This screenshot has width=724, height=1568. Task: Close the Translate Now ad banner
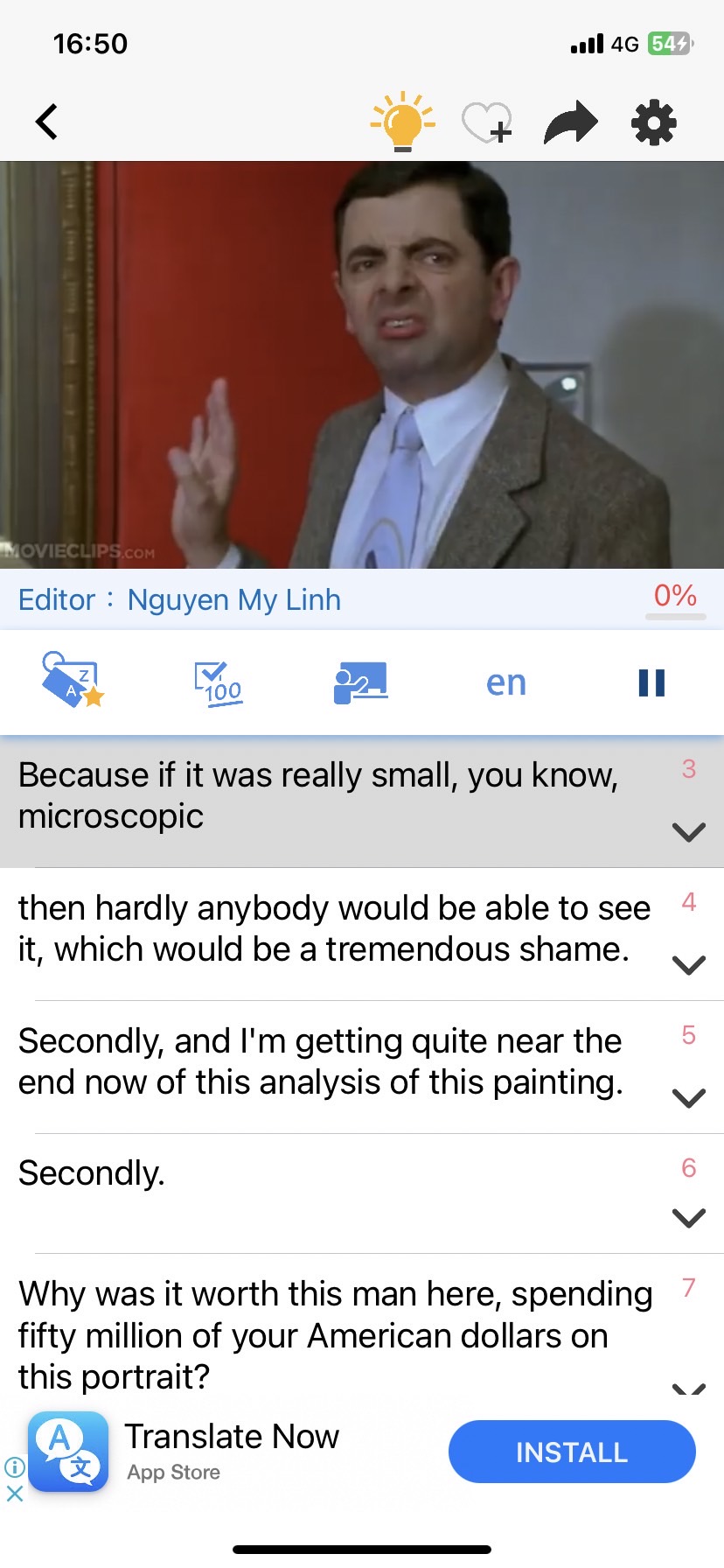pyautogui.click(x=15, y=1494)
